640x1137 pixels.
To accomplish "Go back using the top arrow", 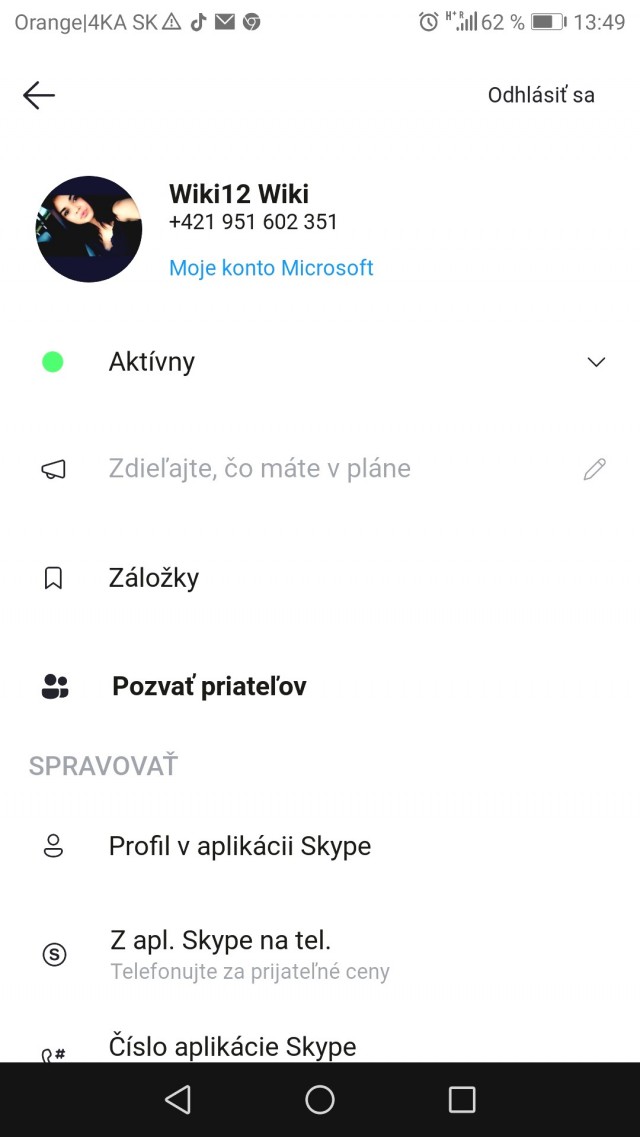I will click(x=39, y=95).
